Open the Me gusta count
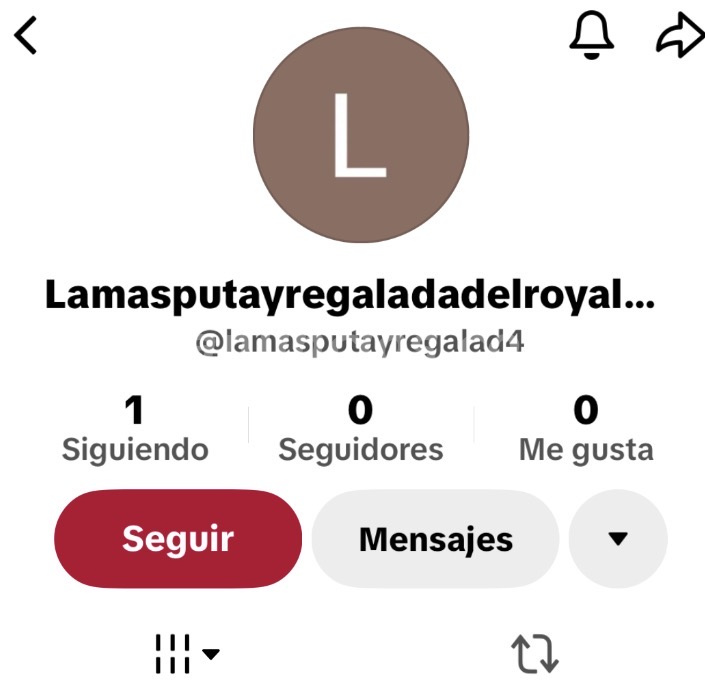705x687 pixels. (586, 430)
